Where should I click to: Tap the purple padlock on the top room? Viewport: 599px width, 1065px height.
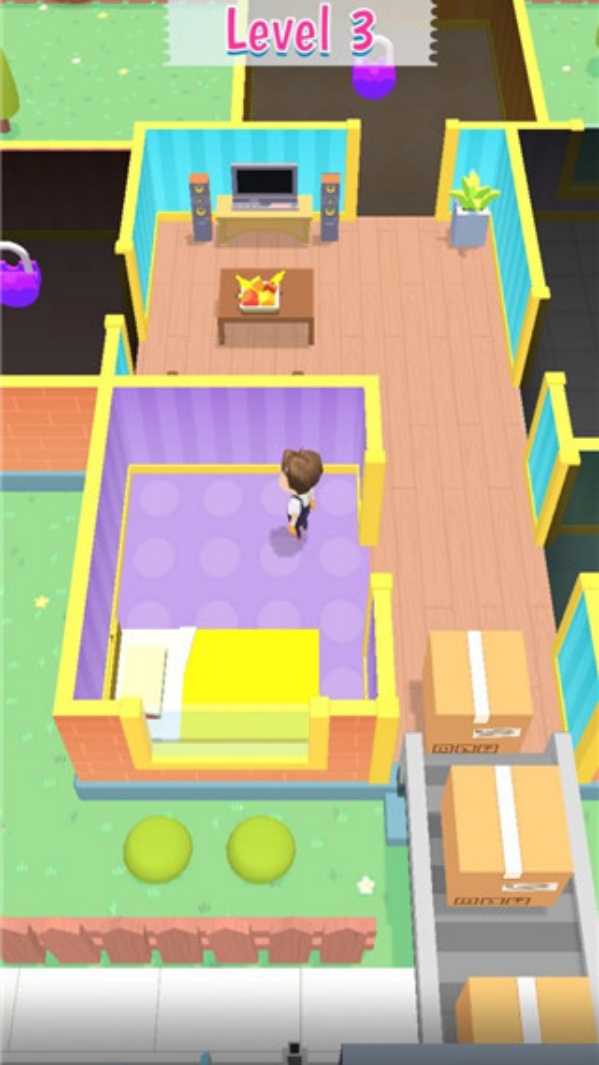point(374,68)
